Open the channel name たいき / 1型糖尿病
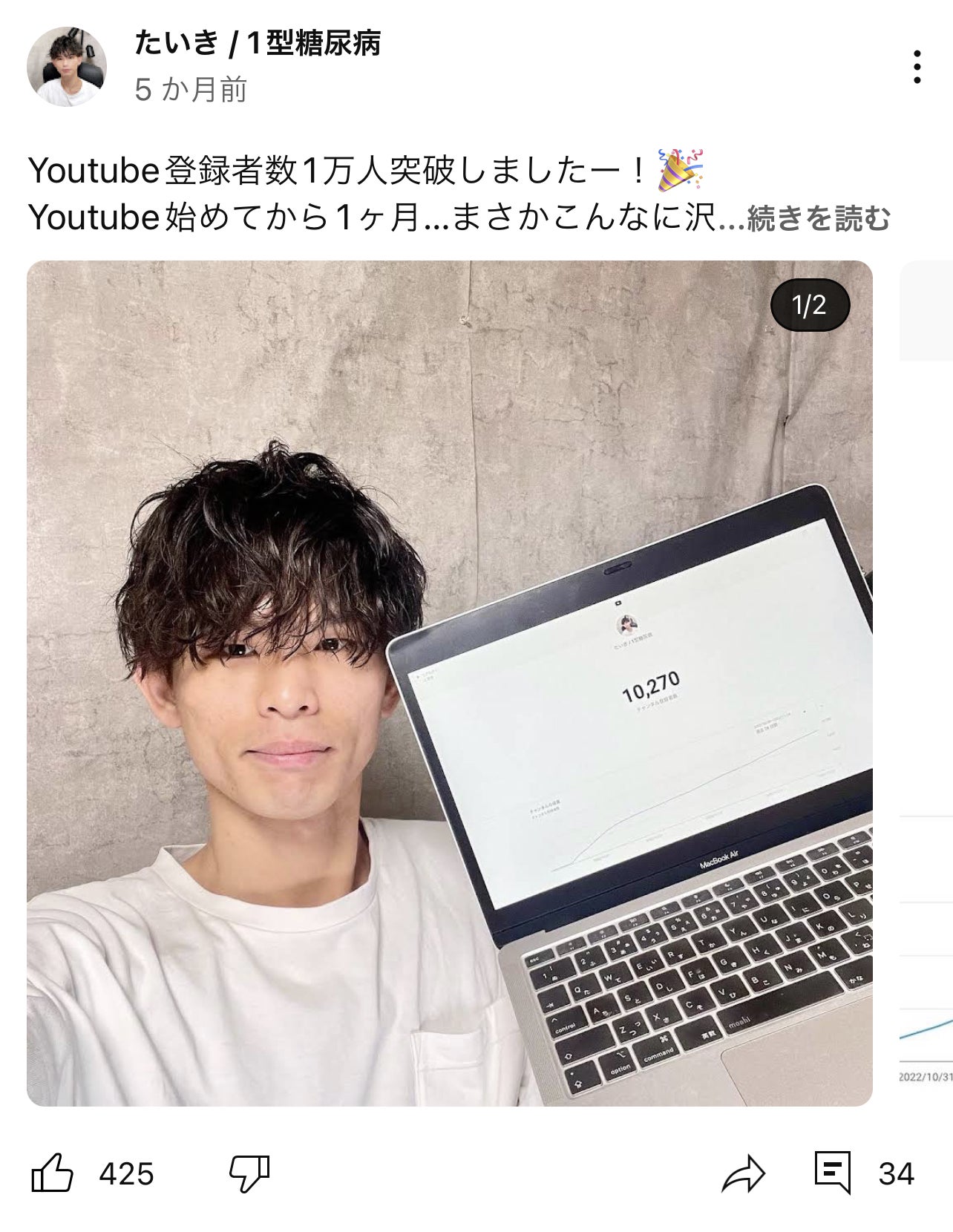Image resolution: width=953 pixels, height=1232 pixels. (258, 44)
